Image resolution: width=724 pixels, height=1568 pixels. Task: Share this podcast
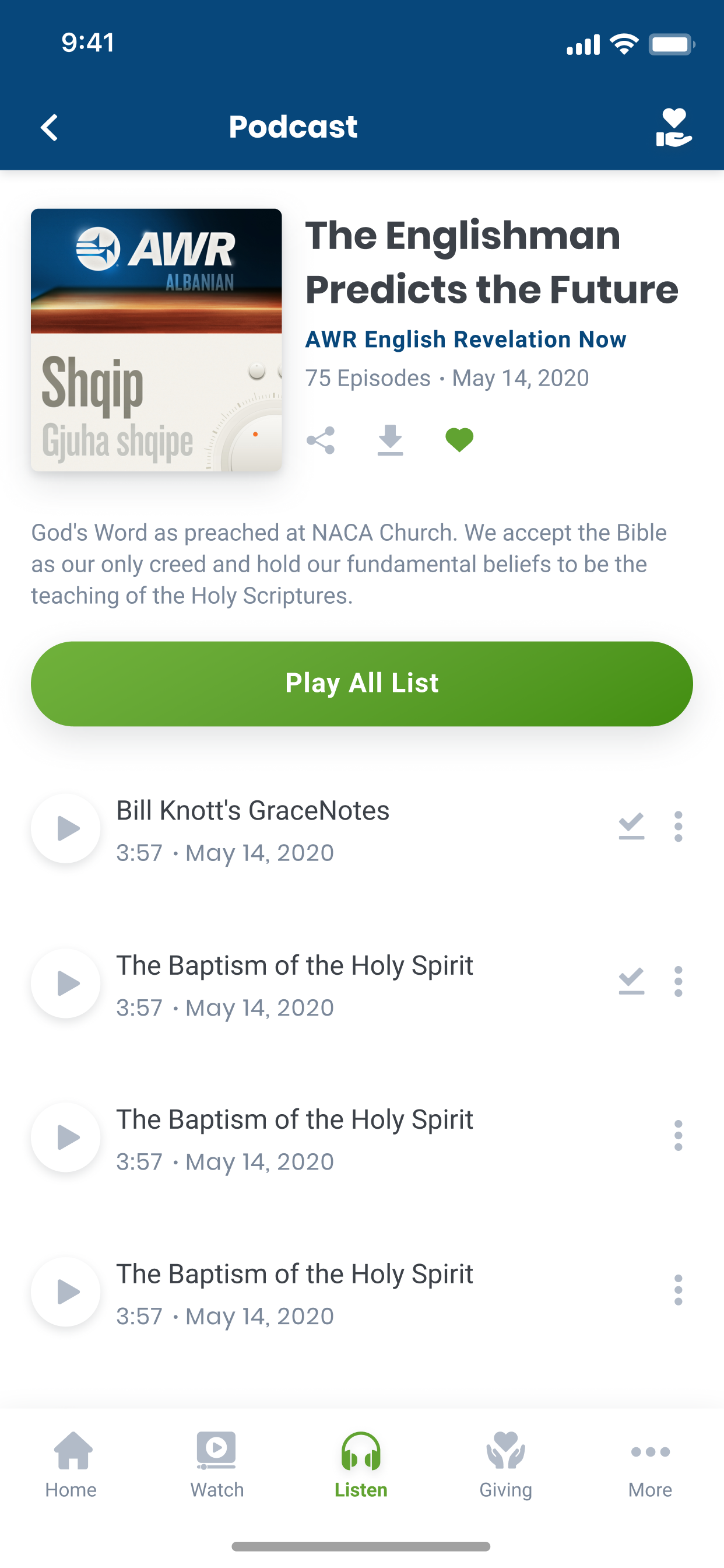[321, 439]
